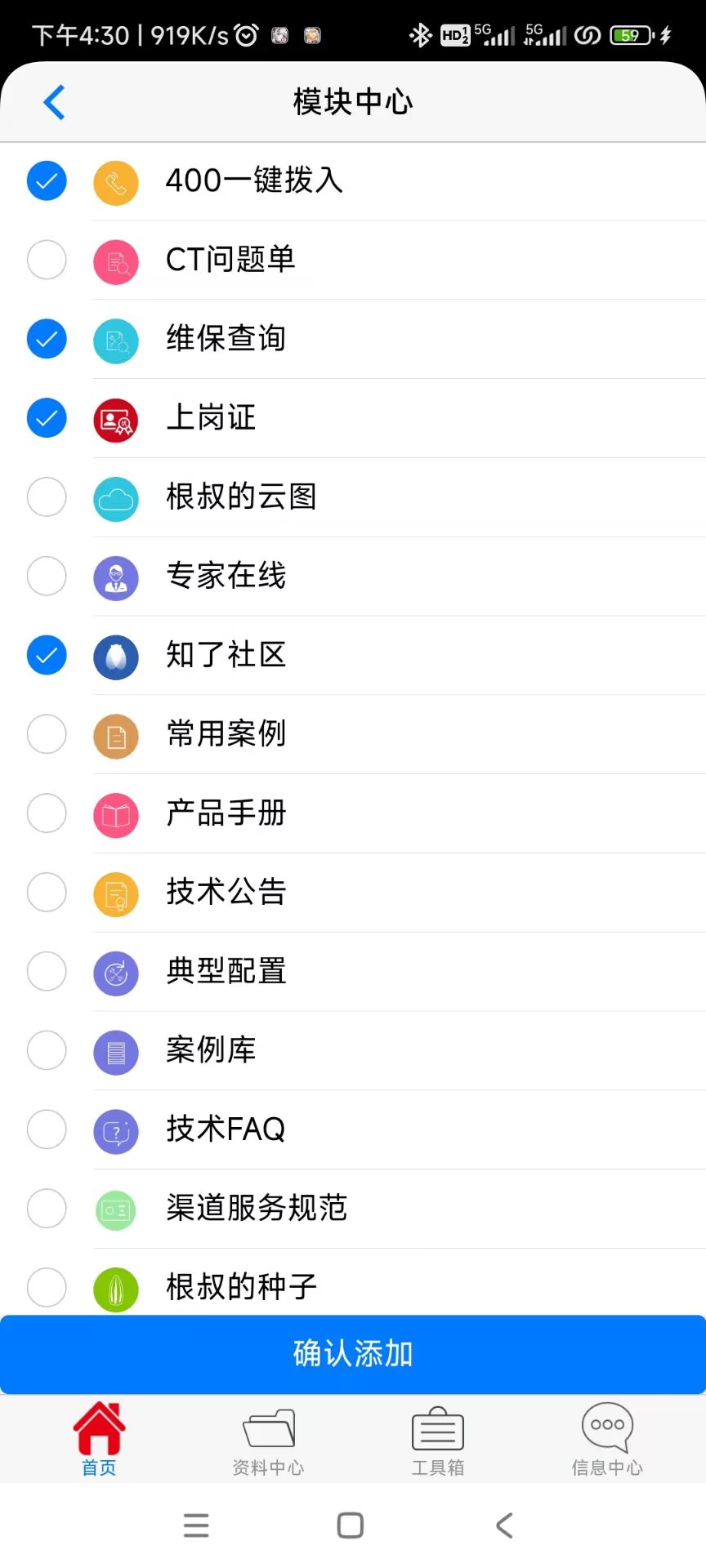This screenshot has width=706, height=1568.
Task: Deselect 维保查询 module
Action: coord(47,339)
